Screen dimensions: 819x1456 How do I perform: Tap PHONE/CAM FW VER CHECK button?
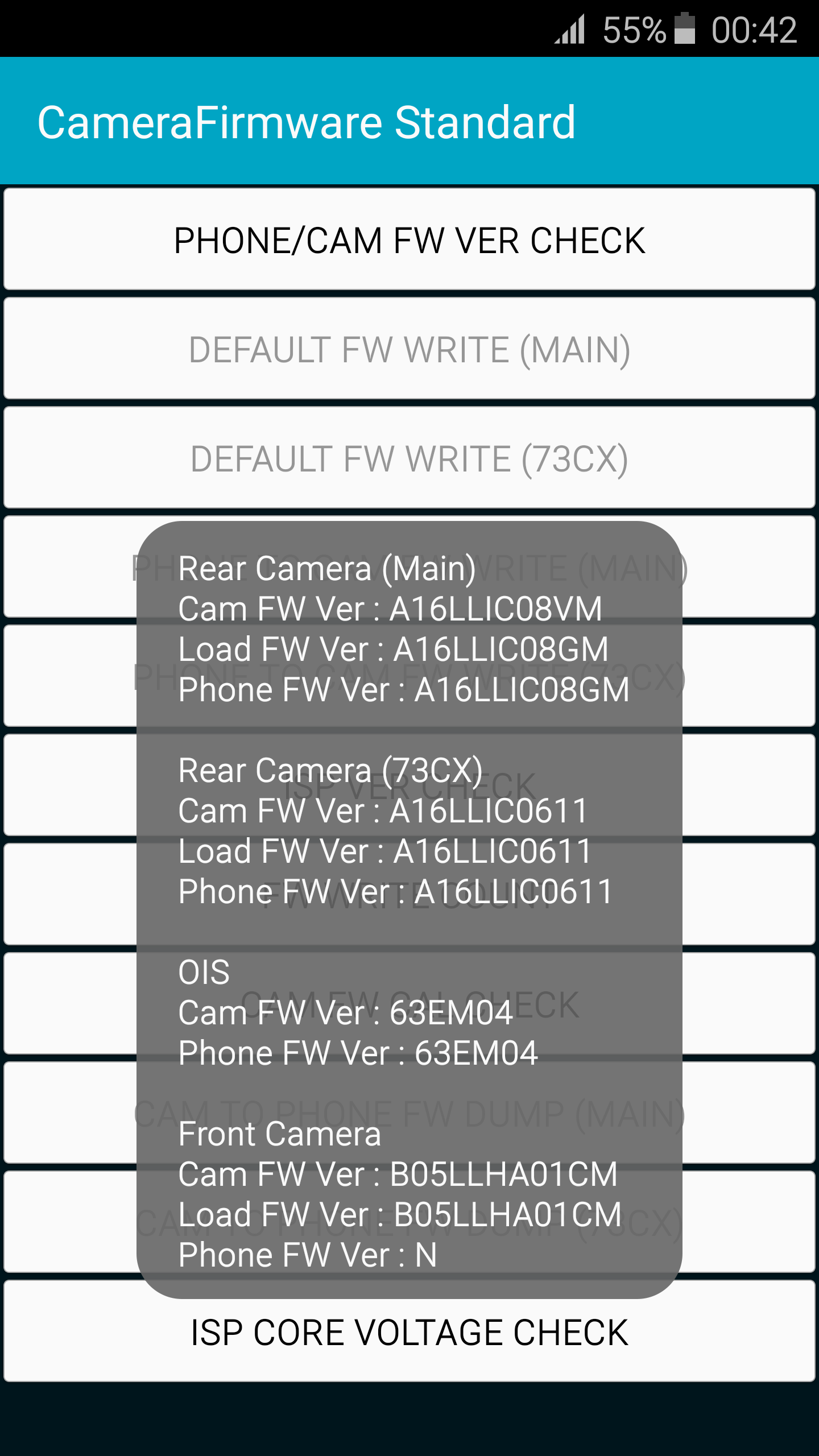[409, 239]
